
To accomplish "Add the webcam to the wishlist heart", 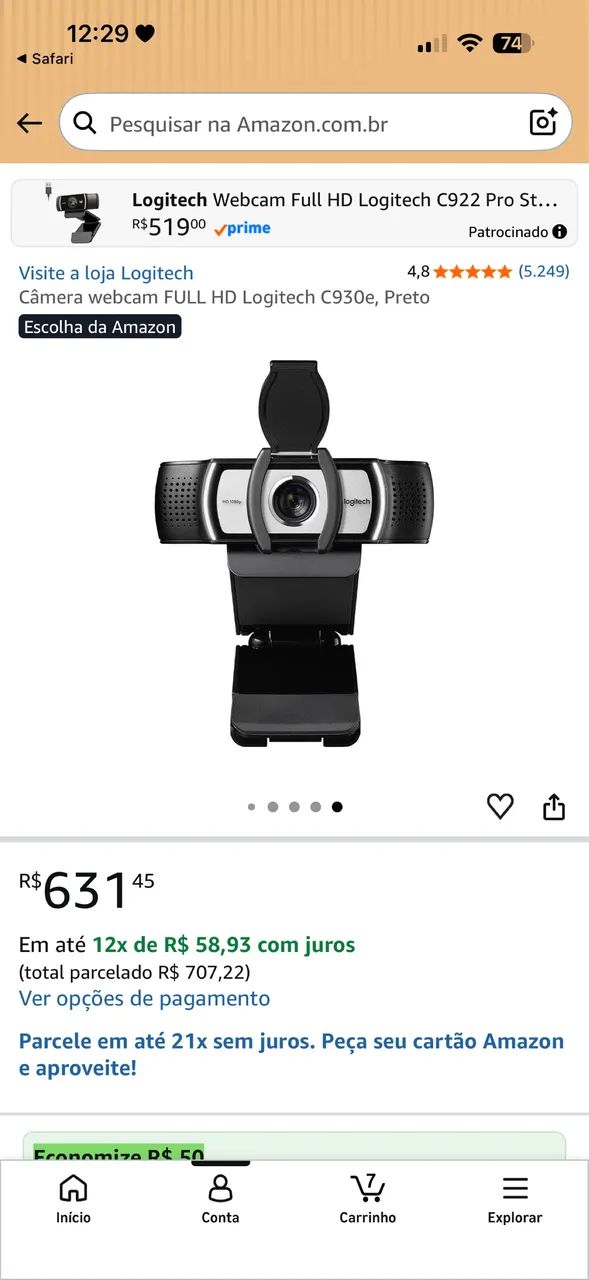I will [500, 806].
